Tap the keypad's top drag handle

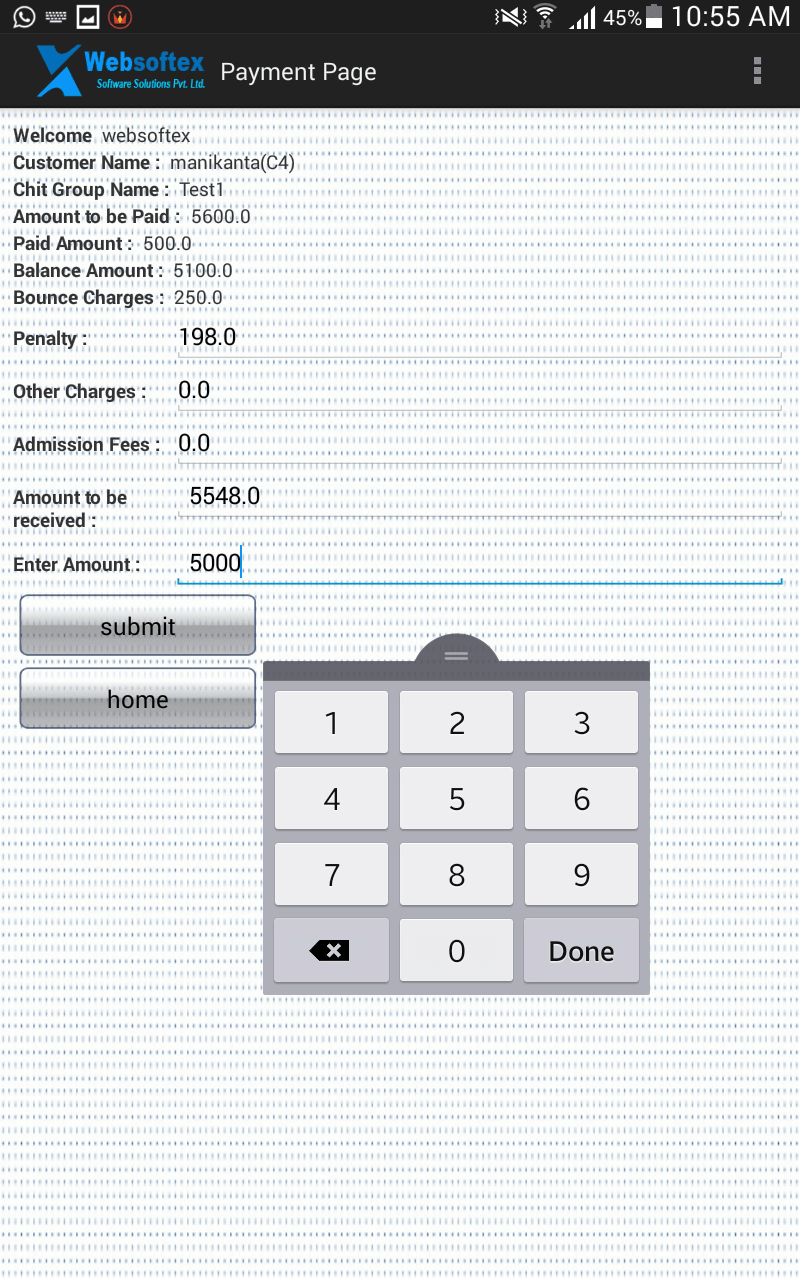click(456, 654)
